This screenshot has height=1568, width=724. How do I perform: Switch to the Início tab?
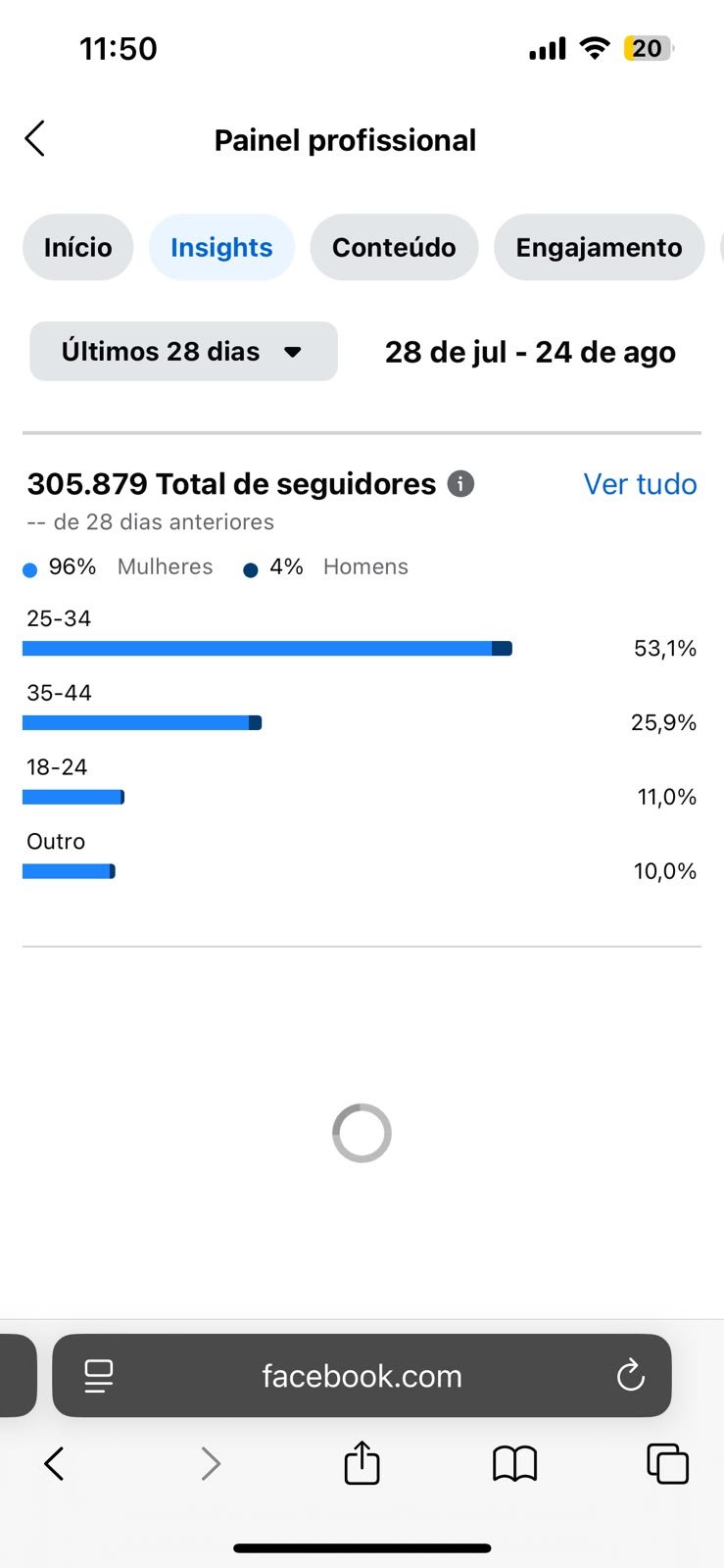[77, 247]
